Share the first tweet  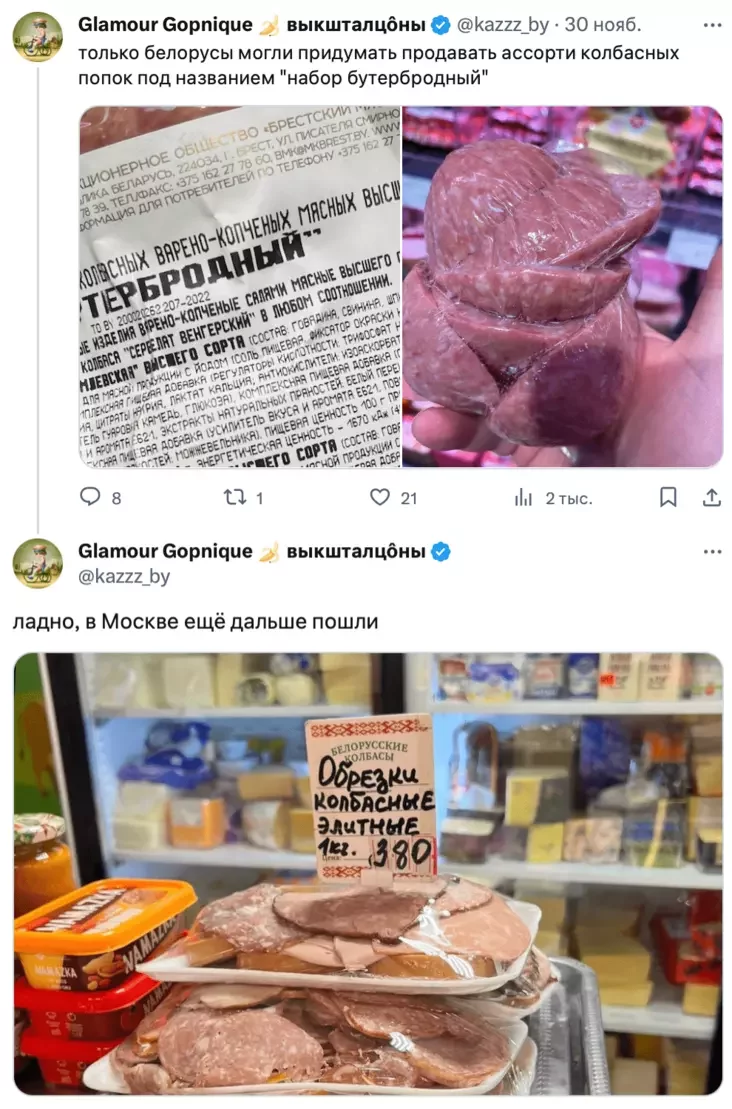coord(711,497)
